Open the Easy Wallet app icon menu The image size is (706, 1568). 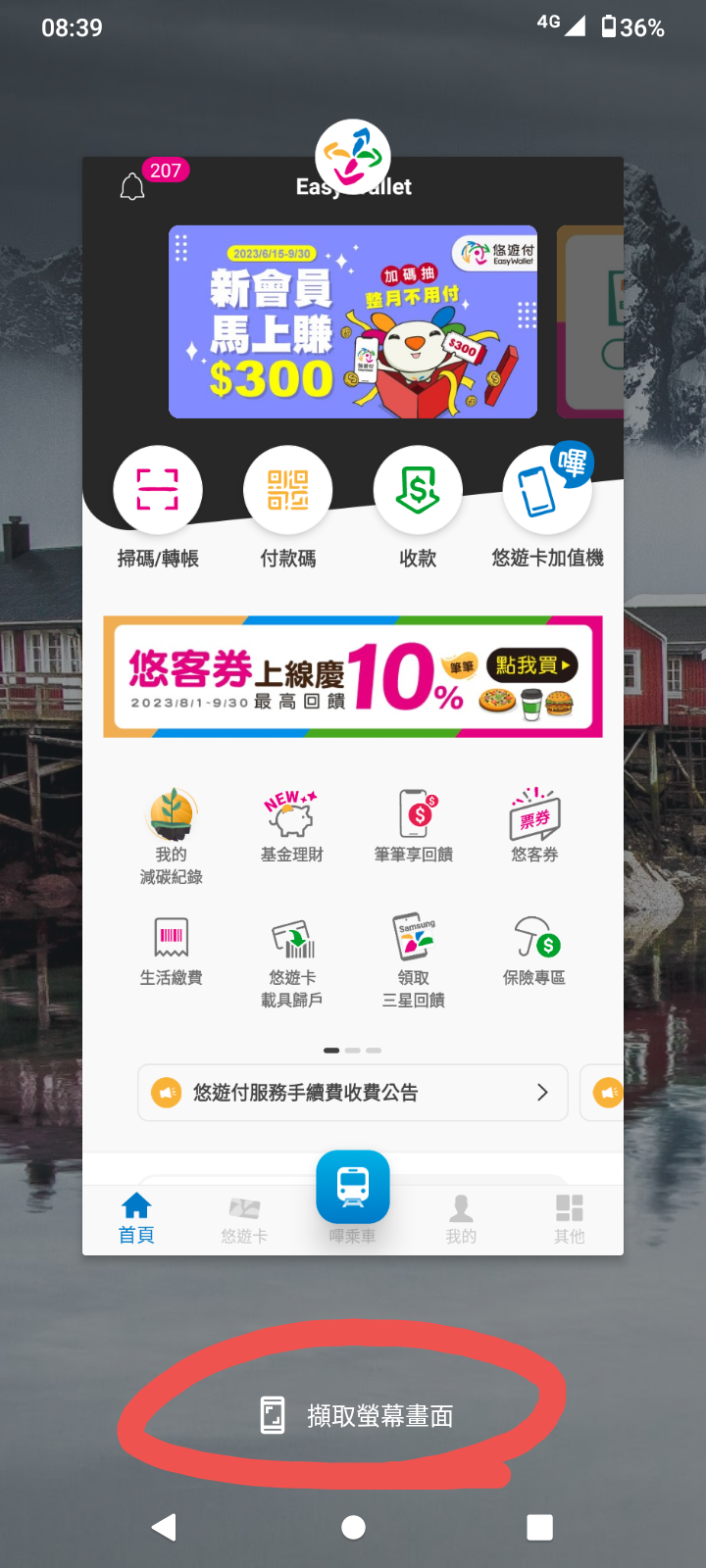(x=353, y=157)
